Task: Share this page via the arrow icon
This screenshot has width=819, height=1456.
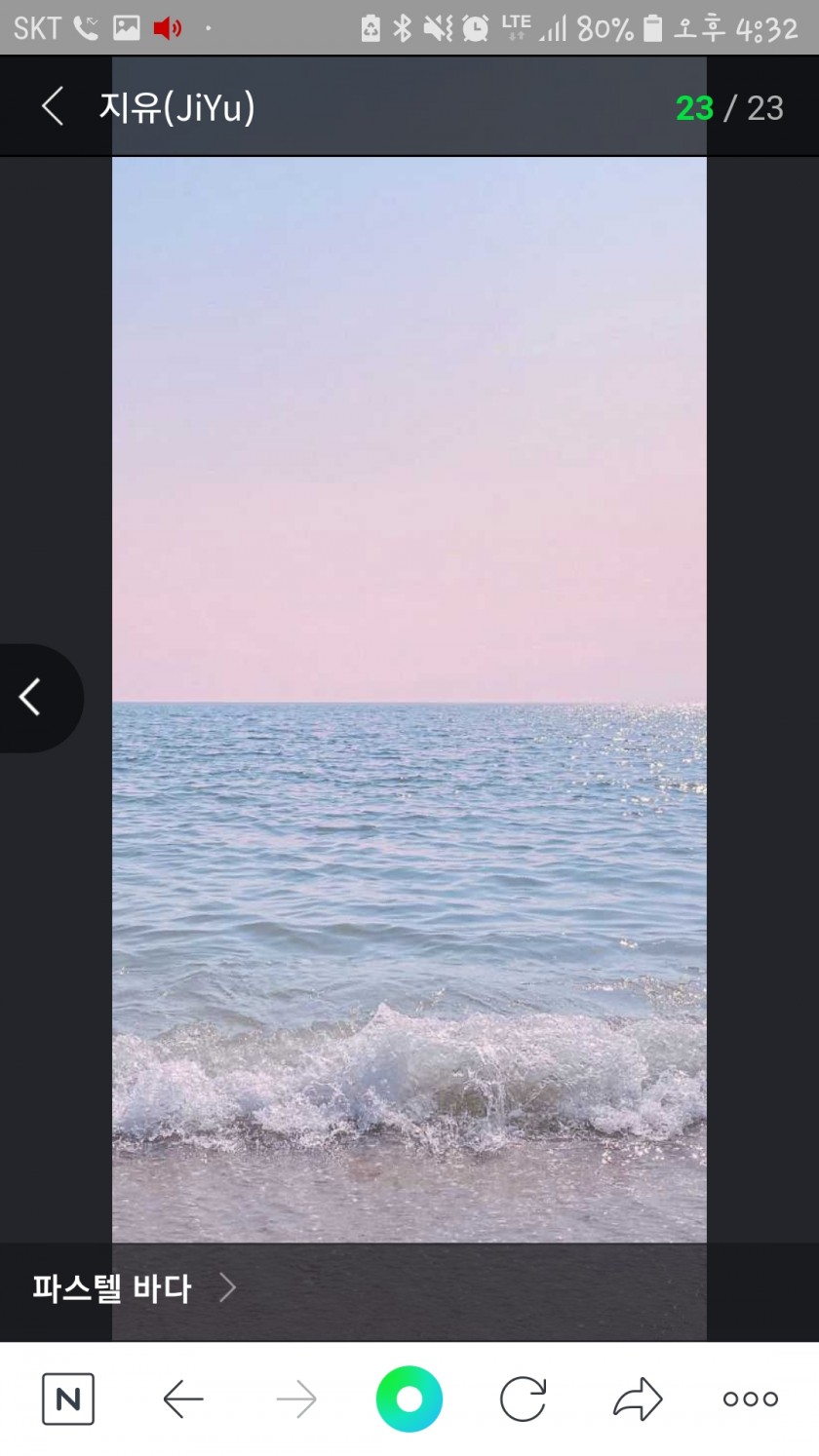Action: (638, 1399)
